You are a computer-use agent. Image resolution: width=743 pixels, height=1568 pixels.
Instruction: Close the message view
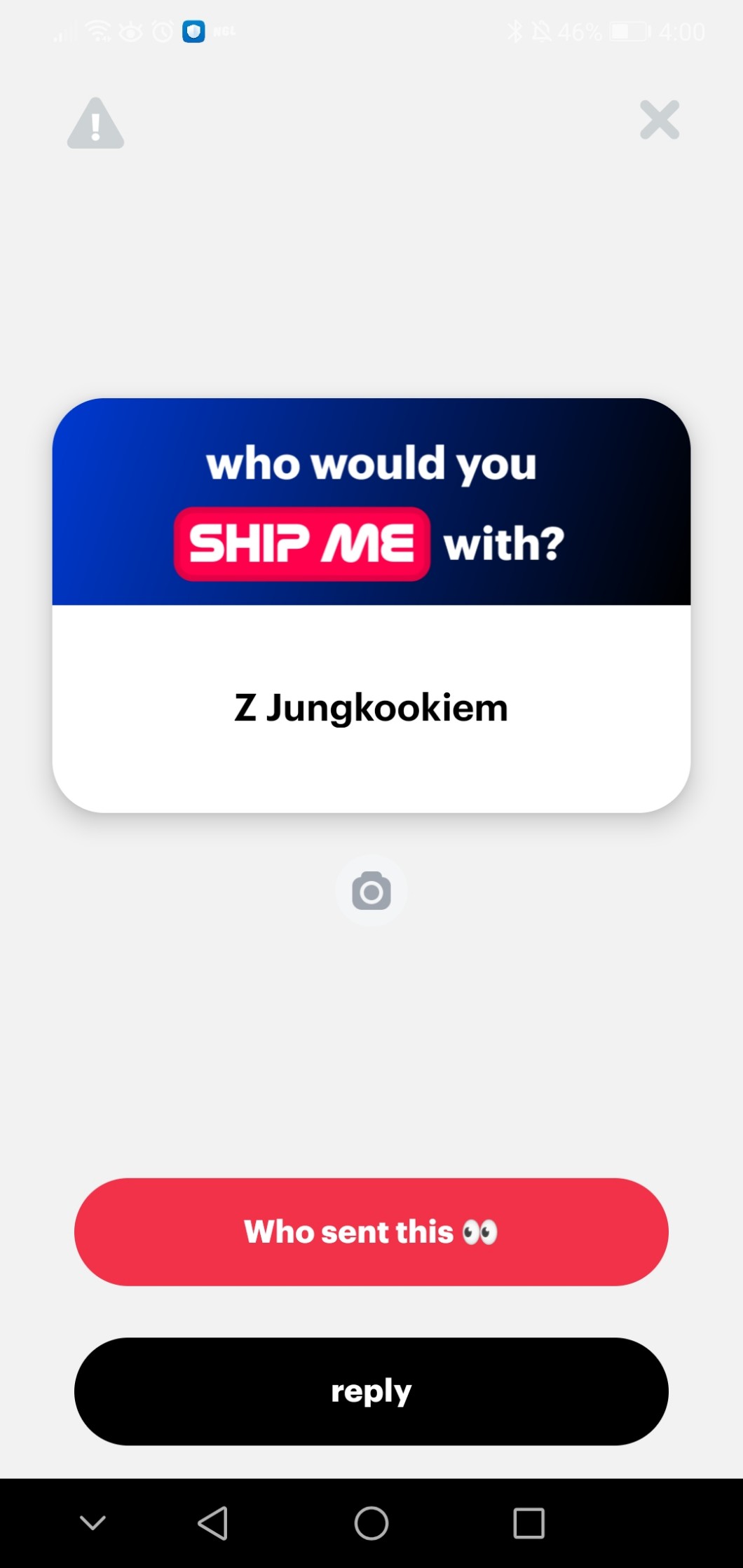click(x=659, y=120)
